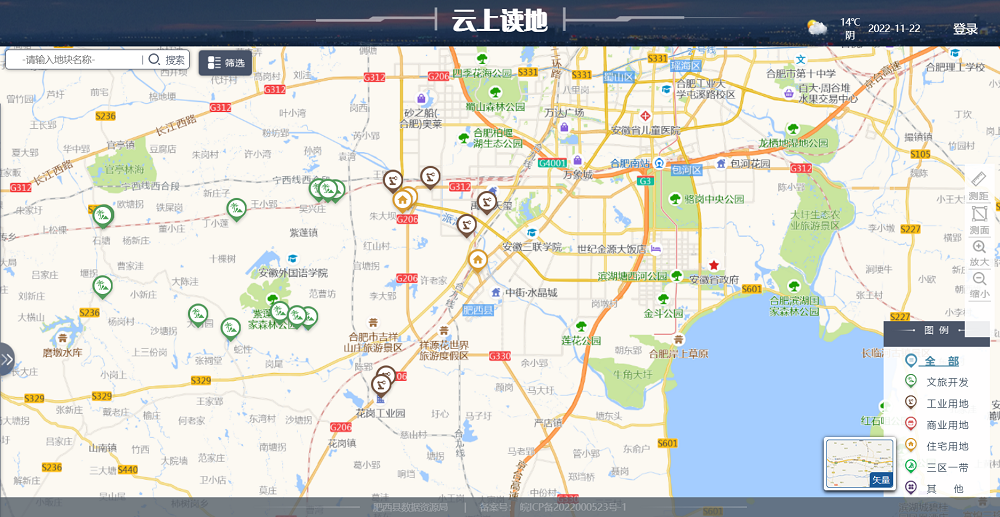1000x517 pixels.
Task: Open the industrial marker at 花岗工业园
Action: [x=382, y=384]
